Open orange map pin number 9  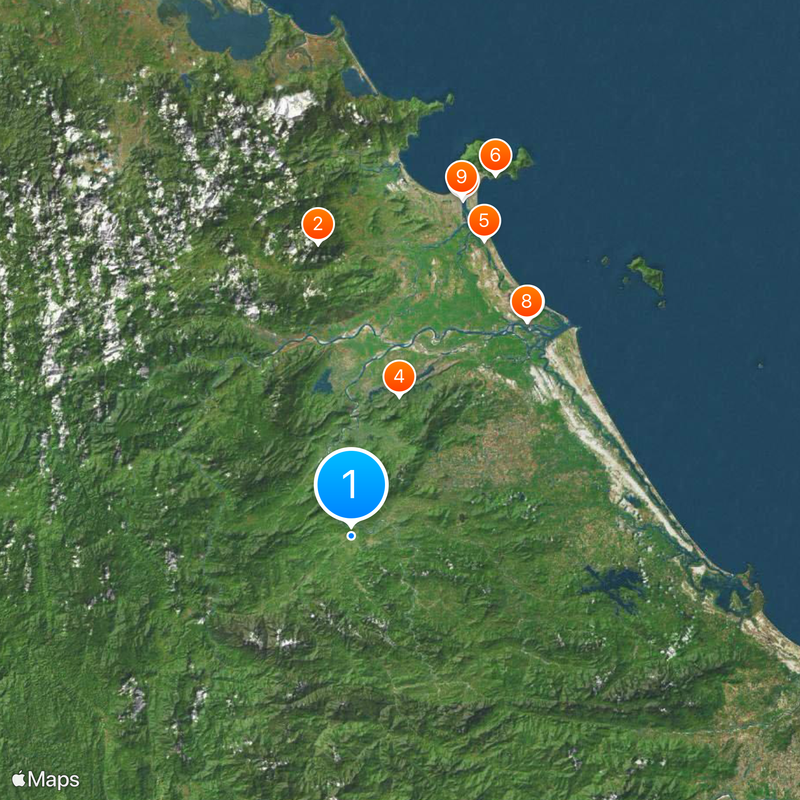460,178
